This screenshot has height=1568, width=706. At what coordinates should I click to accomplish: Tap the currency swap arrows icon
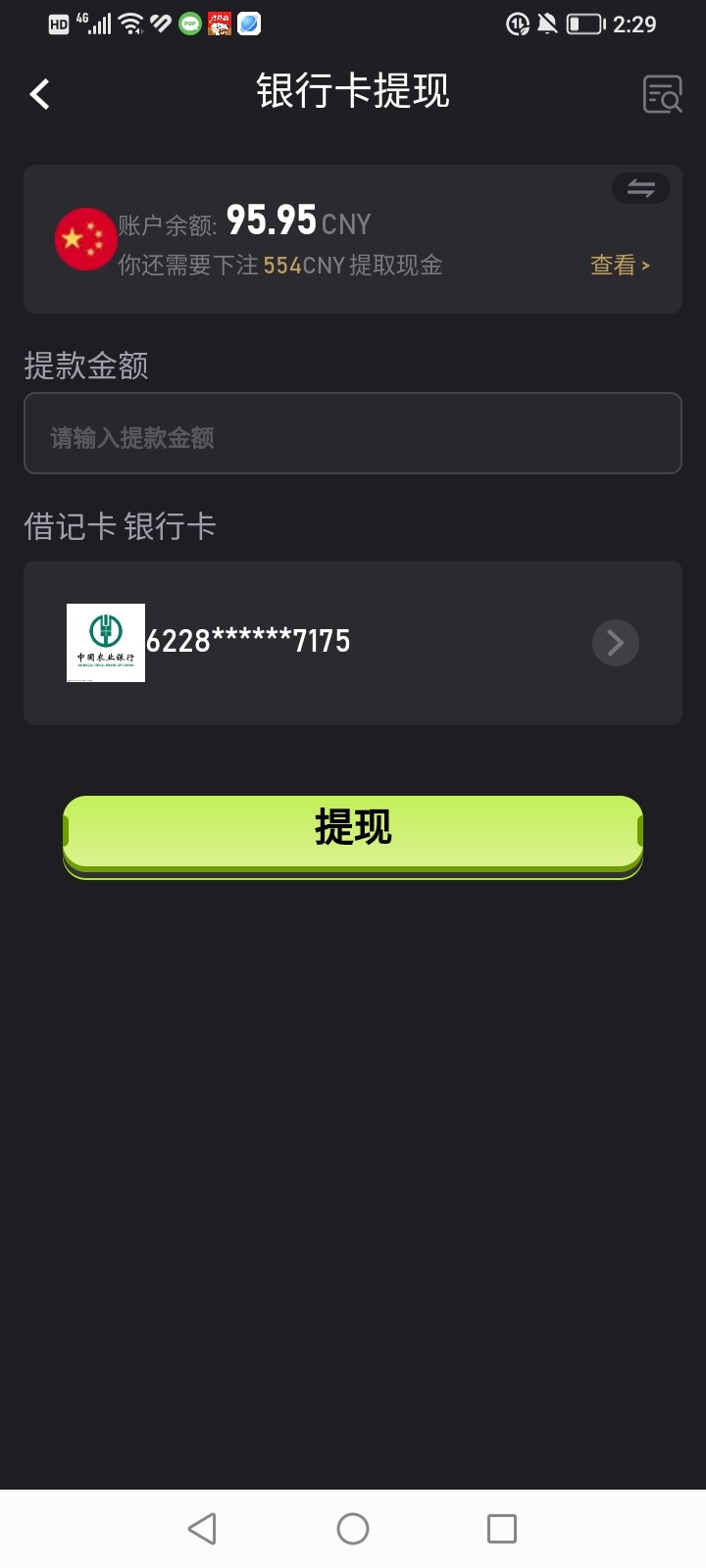(640, 188)
